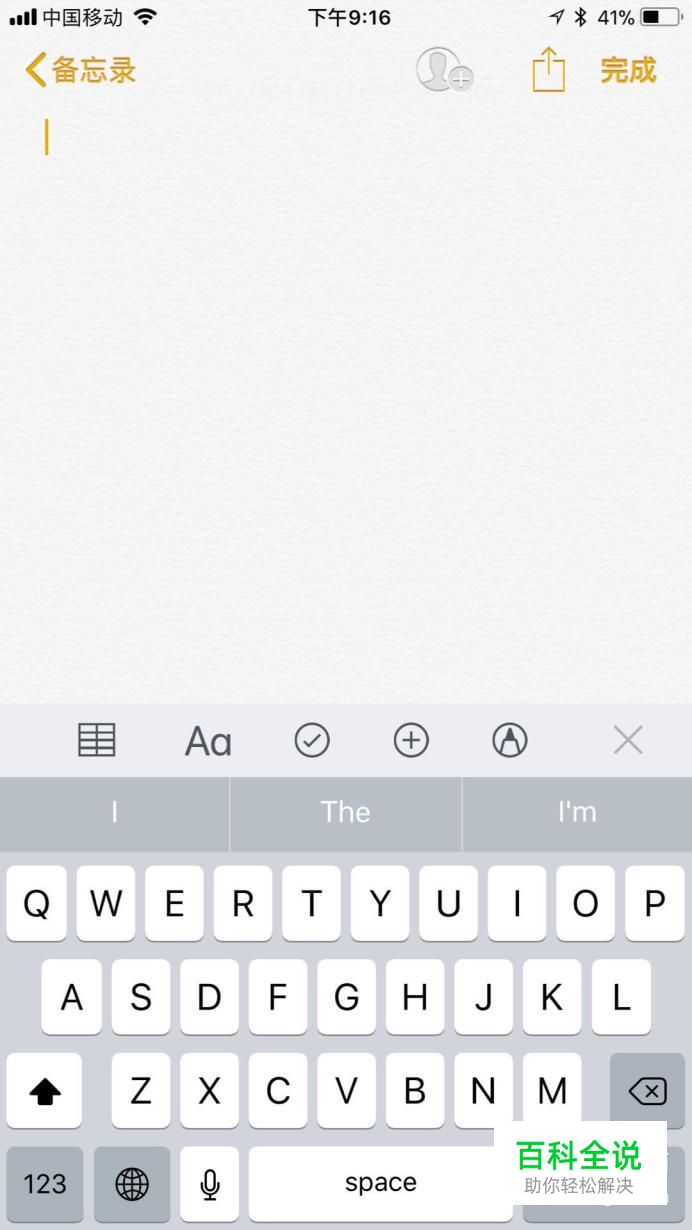Insert a table into the note
The image size is (692, 1230).
click(x=97, y=740)
